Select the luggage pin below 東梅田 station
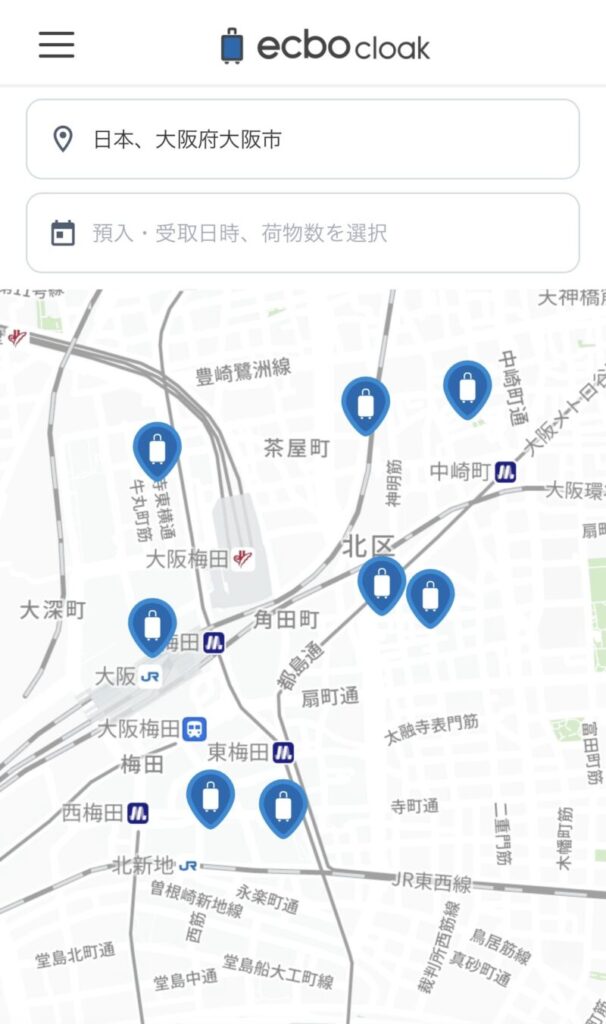Screen dimensions: 606x1024 (x=283, y=806)
